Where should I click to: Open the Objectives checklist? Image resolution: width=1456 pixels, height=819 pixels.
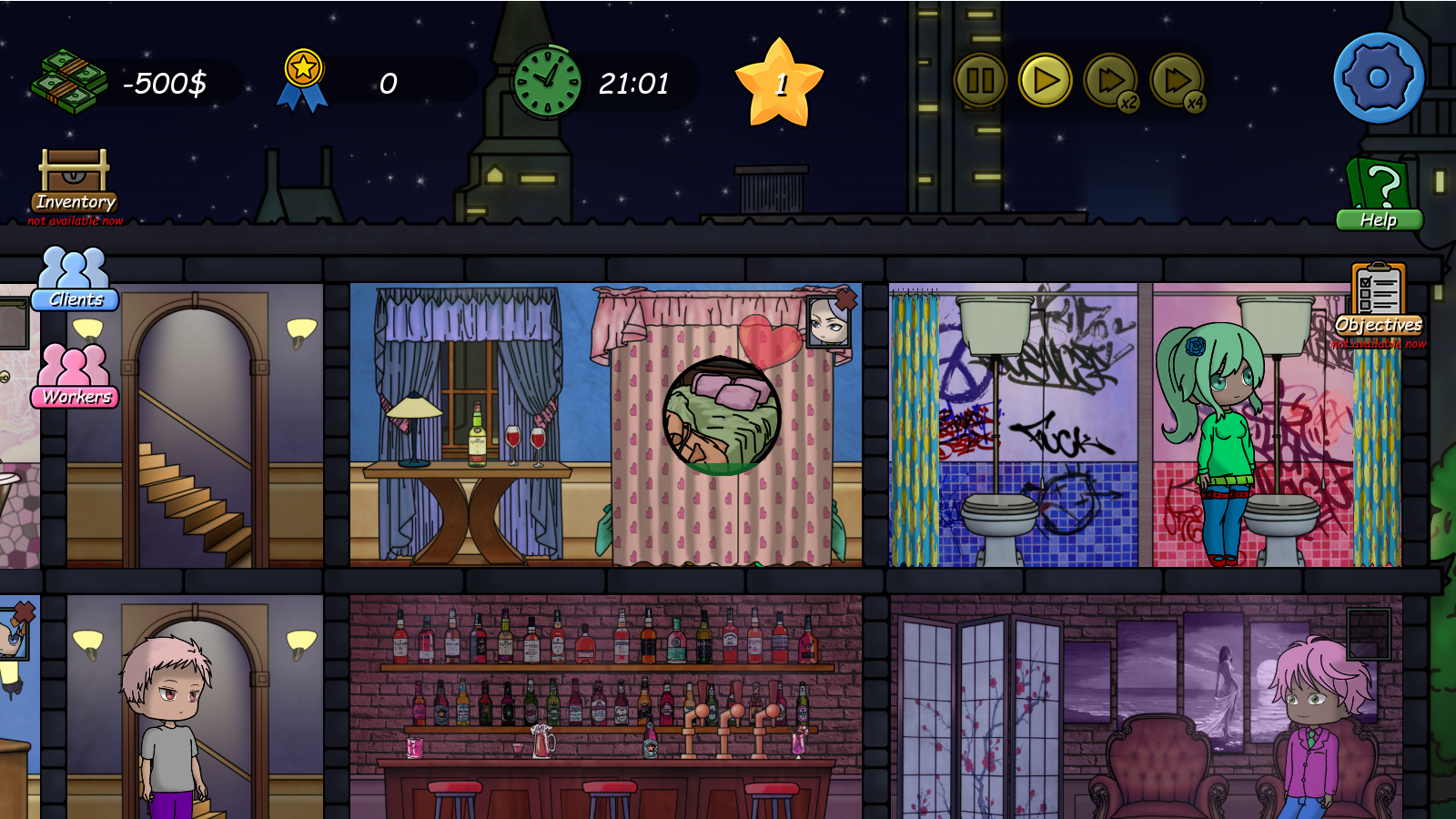click(1379, 298)
